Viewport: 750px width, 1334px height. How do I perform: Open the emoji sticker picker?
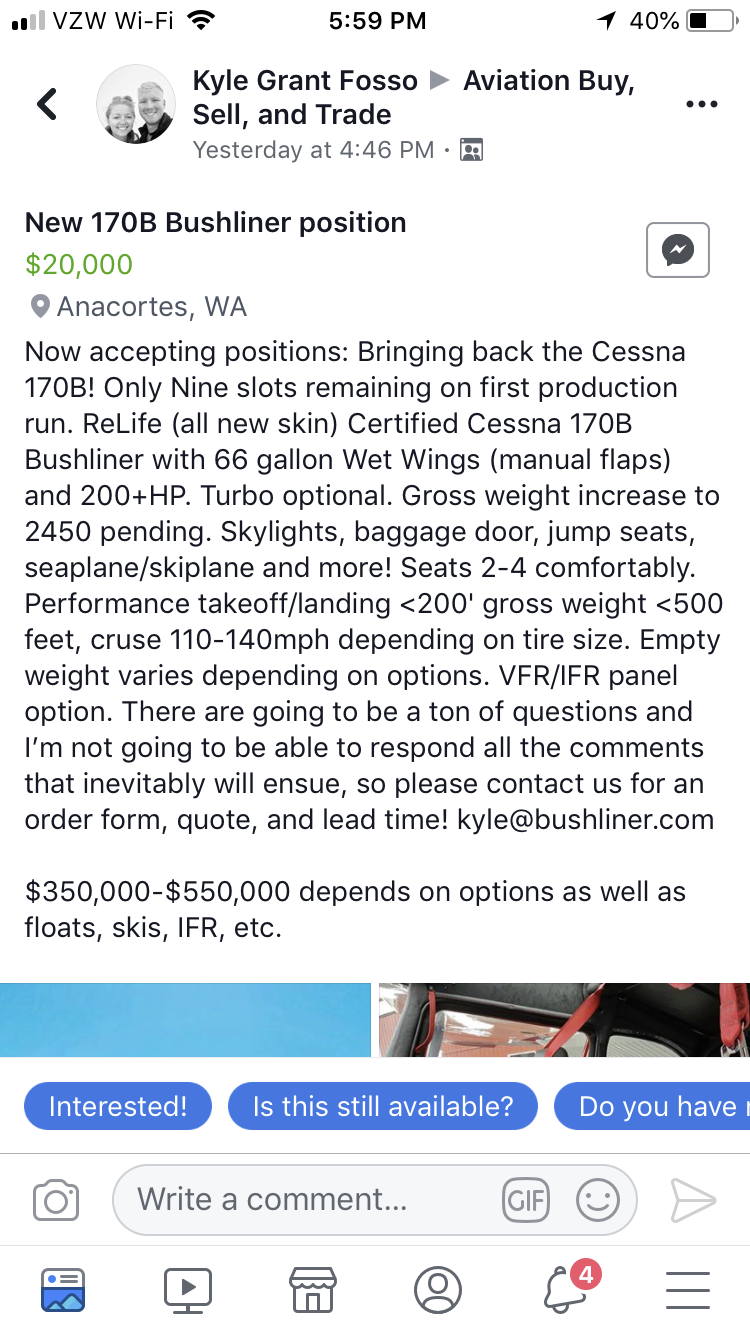click(x=598, y=1199)
